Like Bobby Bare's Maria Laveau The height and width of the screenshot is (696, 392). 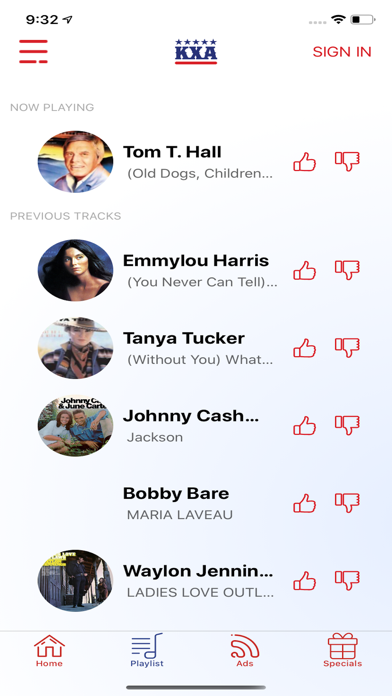[305, 503]
